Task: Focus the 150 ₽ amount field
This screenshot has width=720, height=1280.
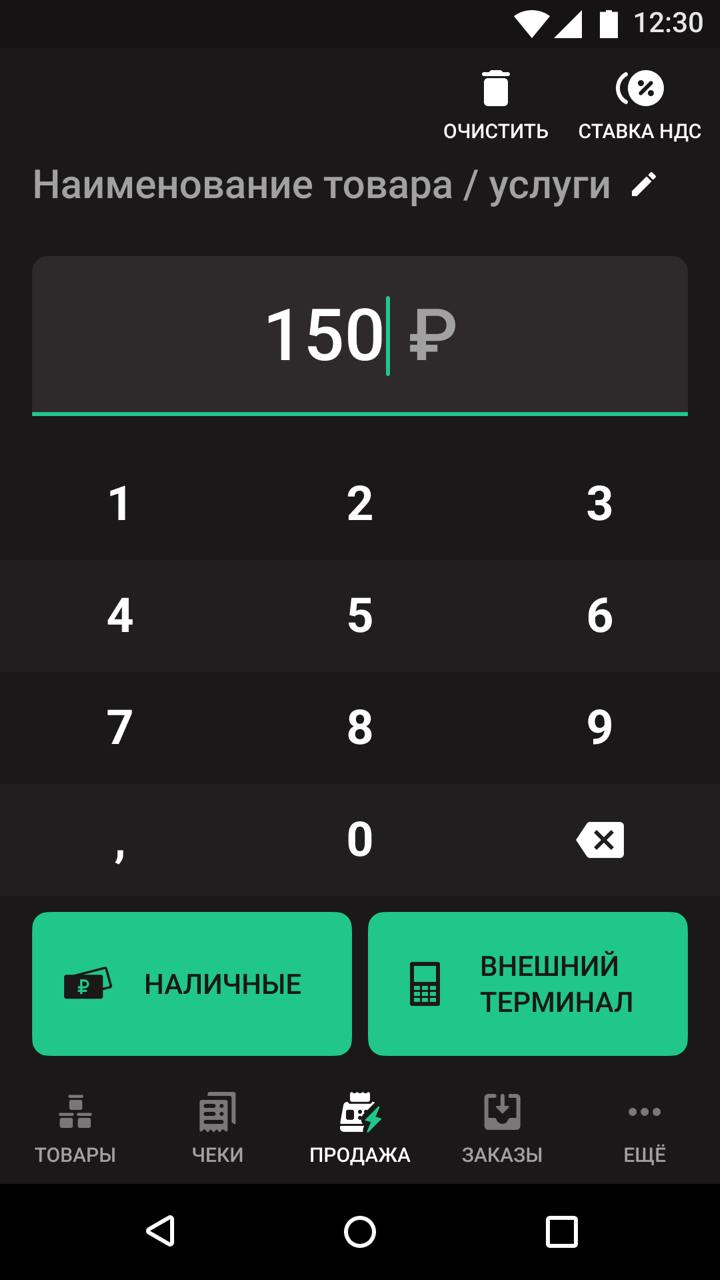Action: click(x=360, y=335)
